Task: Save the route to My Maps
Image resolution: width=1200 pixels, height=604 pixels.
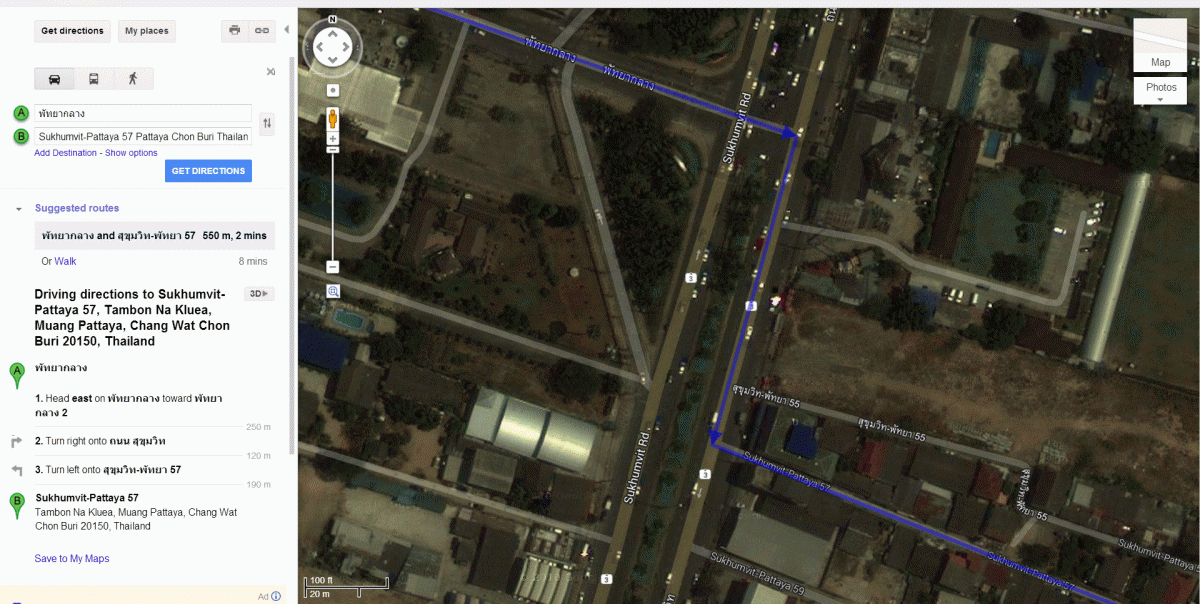Action: point(72,558)
